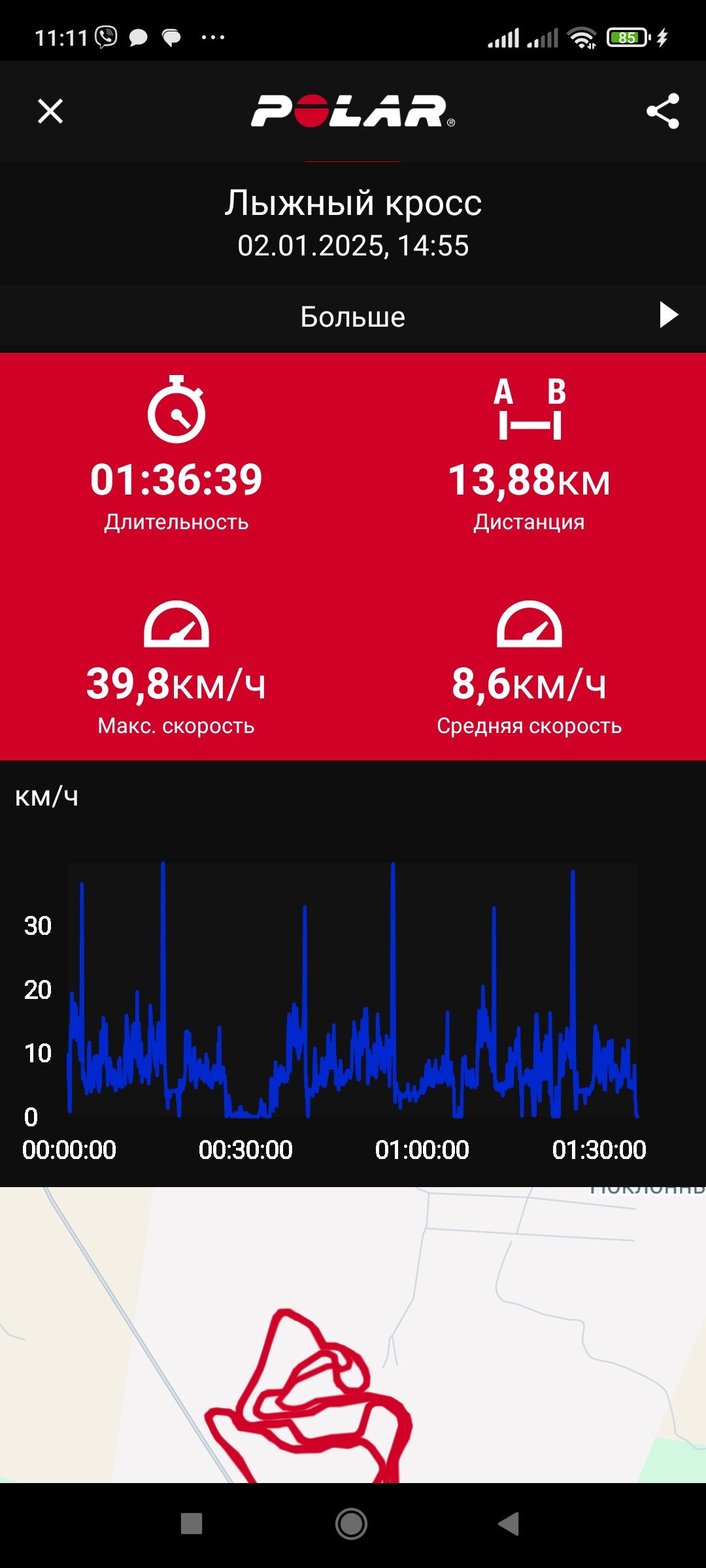This screenshot has height=1568, width=706.
Task: Open recent apps with the square button
Action: pyautogui.click(x=192, y=1524)
